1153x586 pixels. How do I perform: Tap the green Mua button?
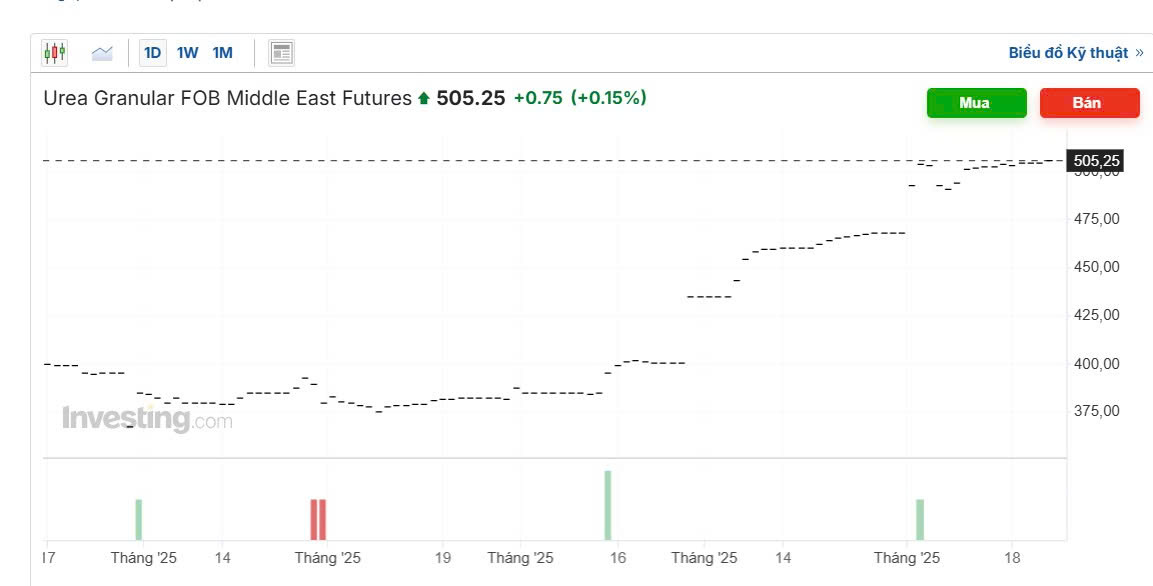976,103
